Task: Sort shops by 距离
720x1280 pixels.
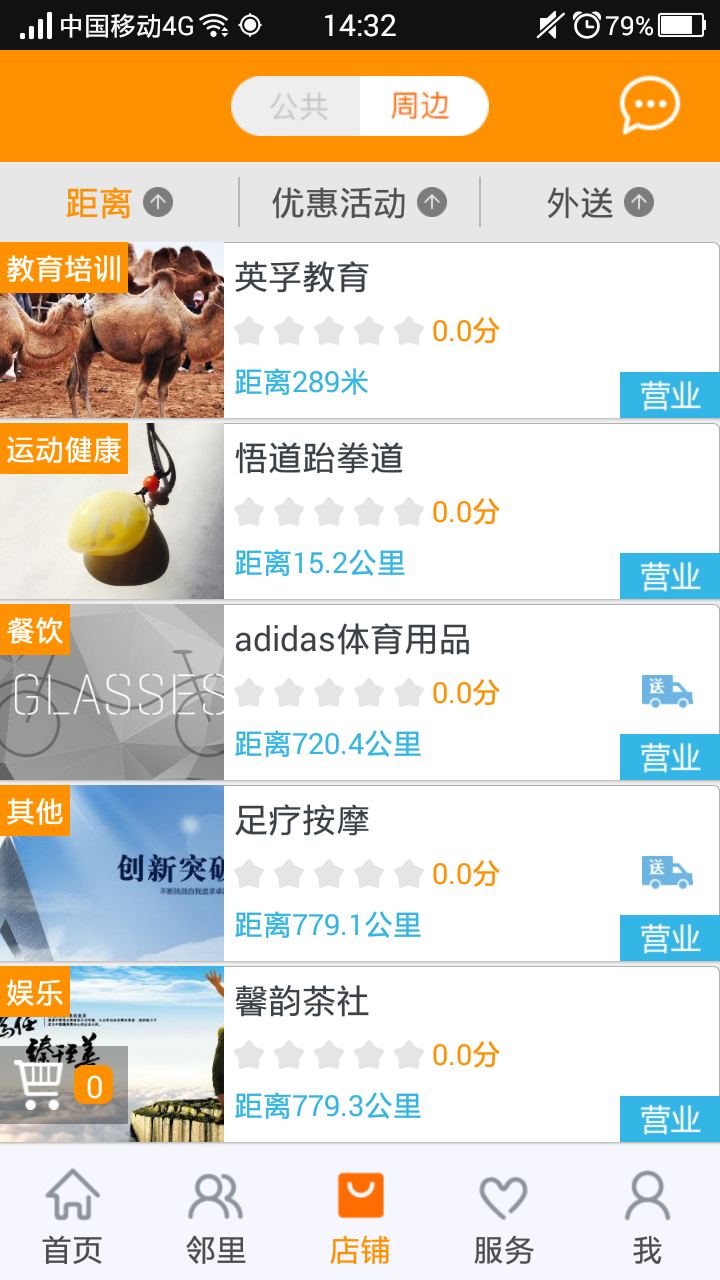Action: 119,203
